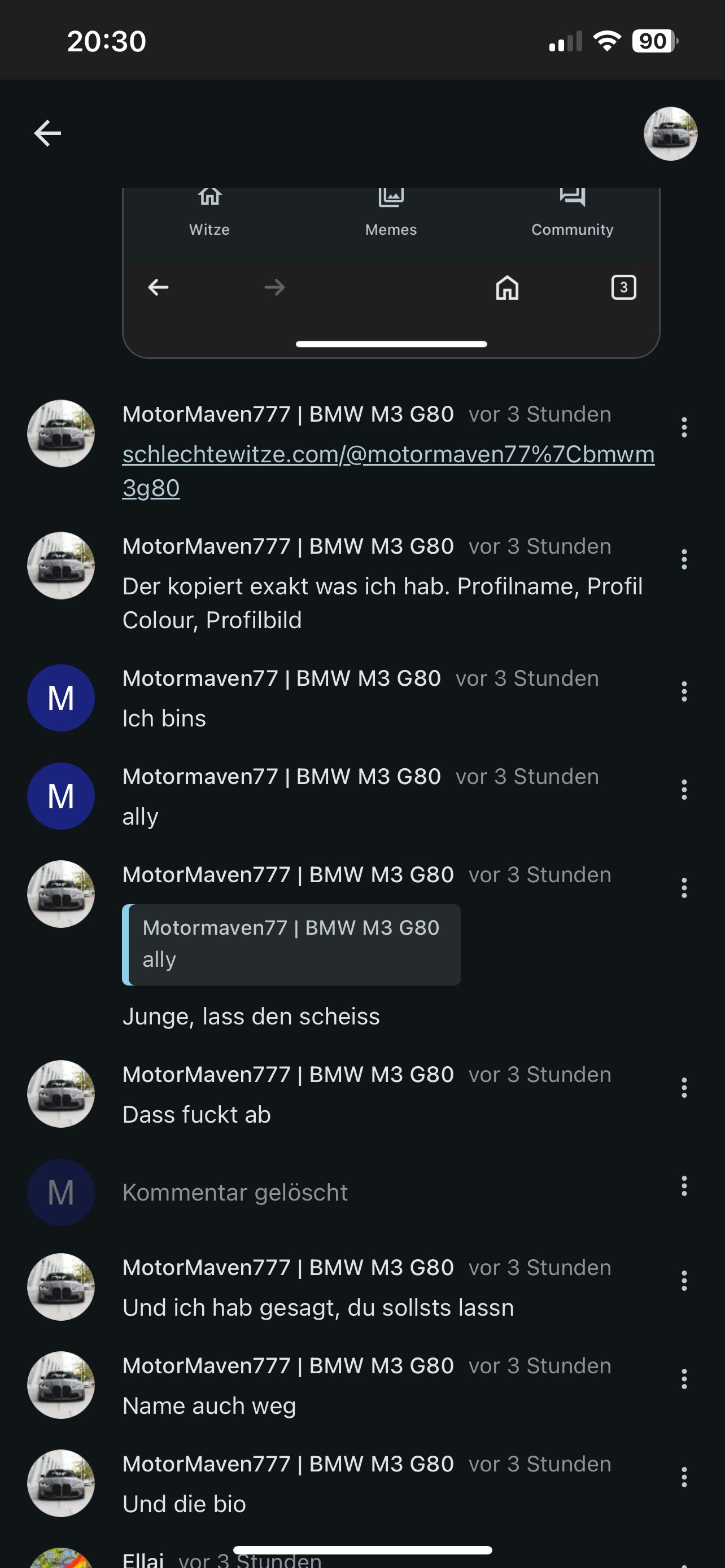This screenshot has height=1568, width=725.
Task: Open options for 'Junge, lass den scheiss'
Action: tap(684, 887)
